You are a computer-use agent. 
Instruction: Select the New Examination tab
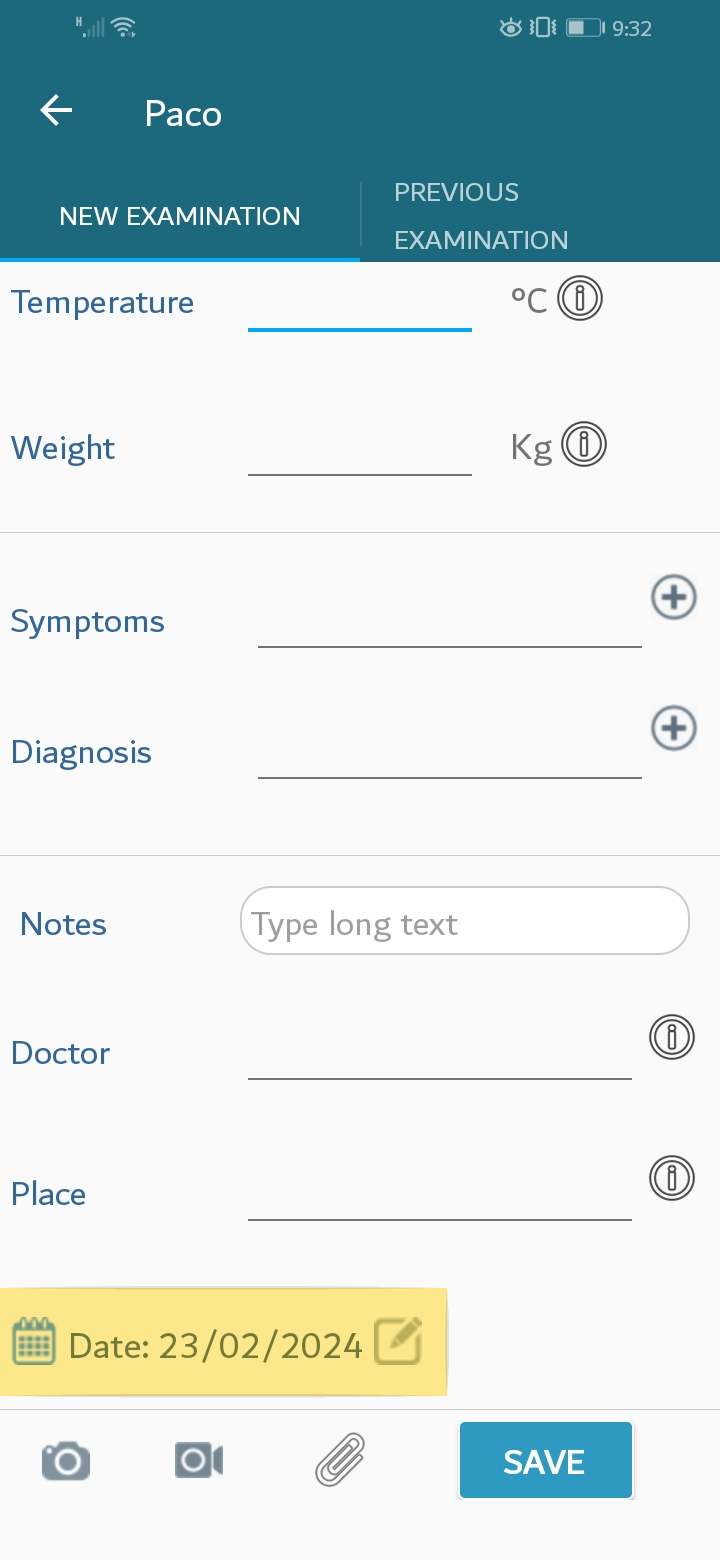click(180, 216)
